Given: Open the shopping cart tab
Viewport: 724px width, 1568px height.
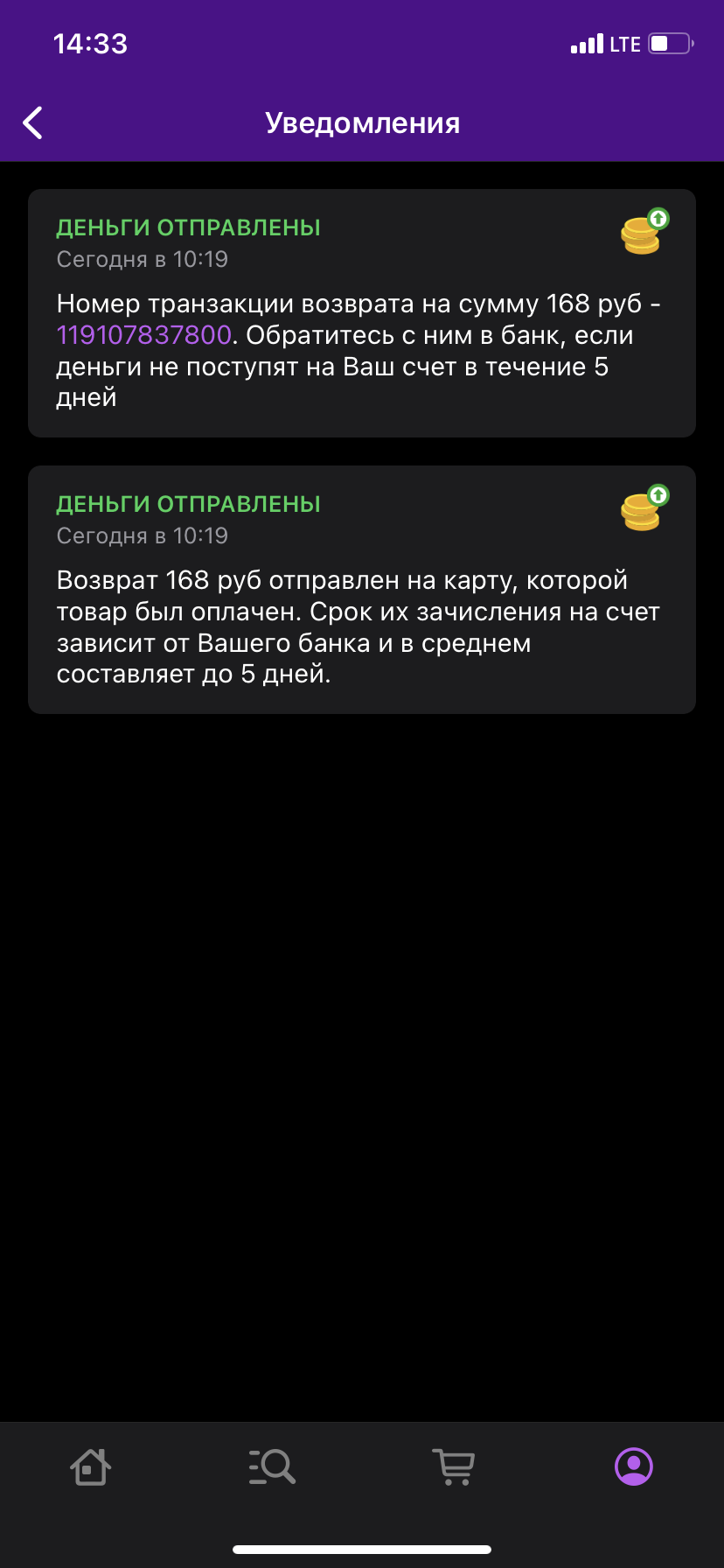Looking at the screenshot, I should (453, 1466).
